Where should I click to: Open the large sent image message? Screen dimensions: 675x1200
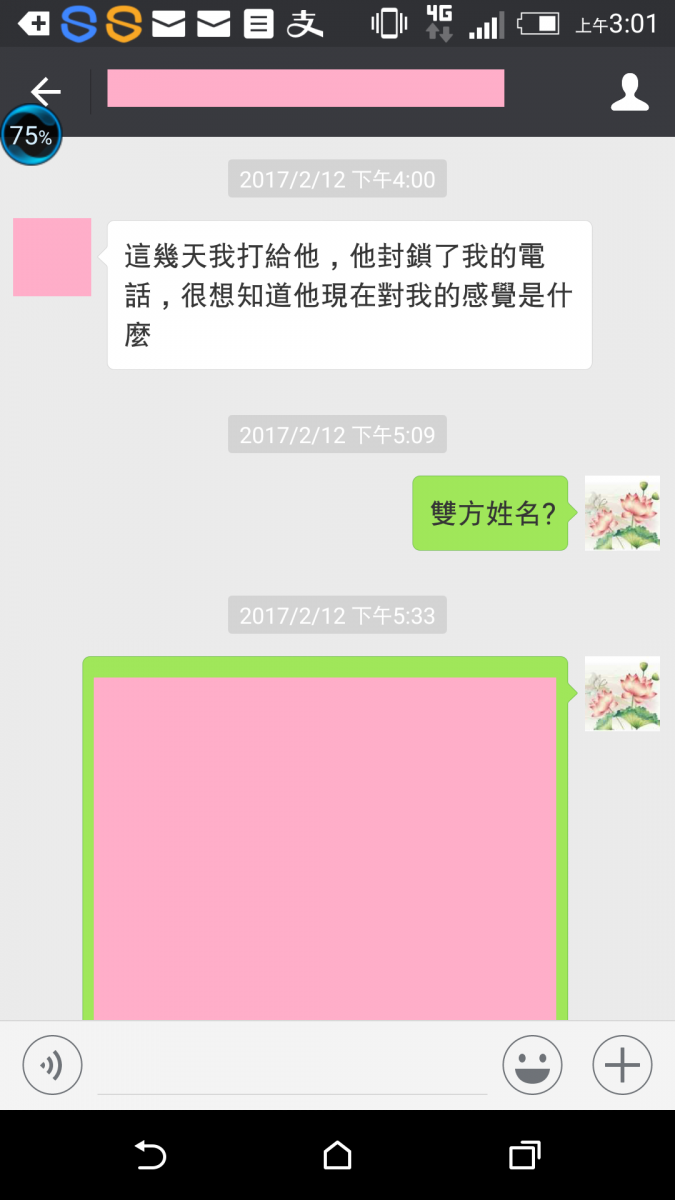(325, 845)
